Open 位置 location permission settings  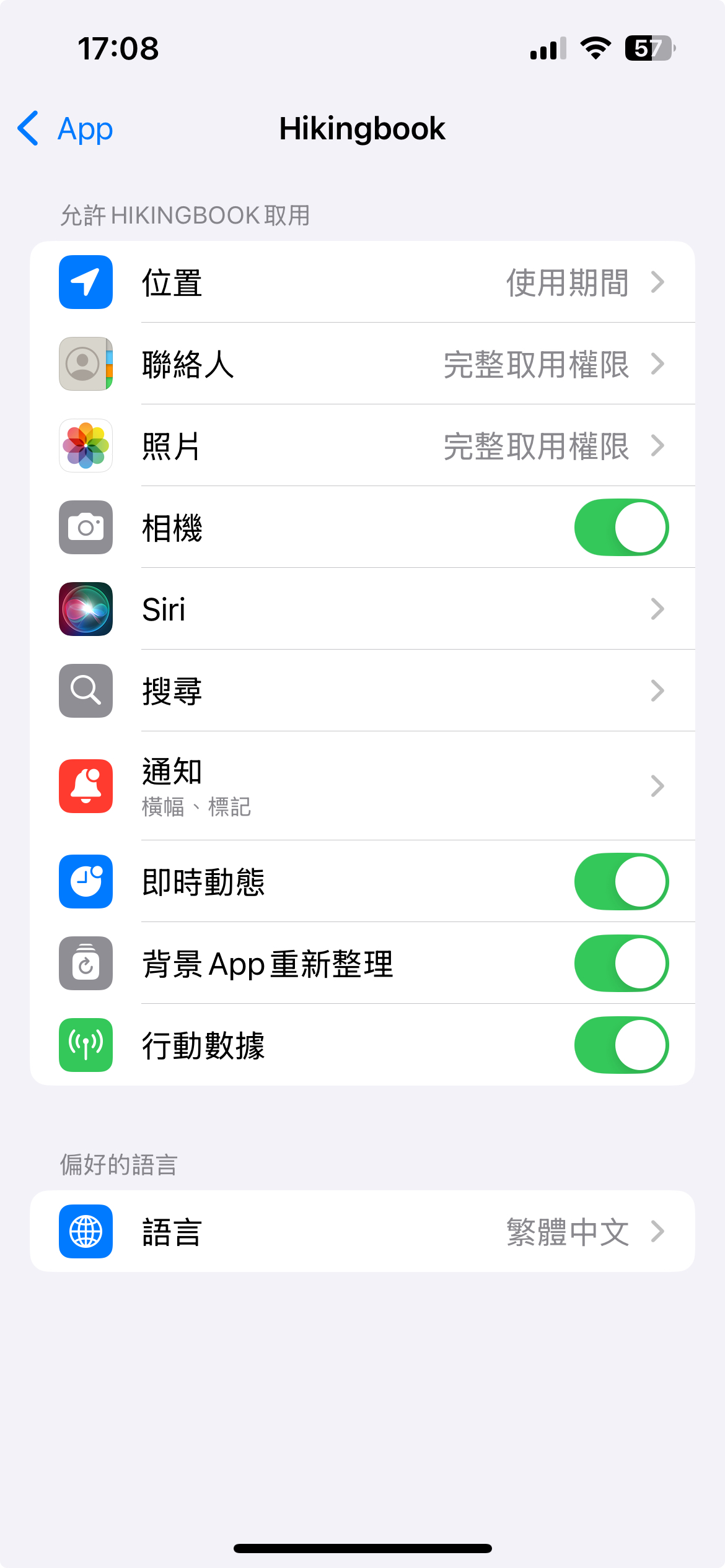[x=362, y=282]
